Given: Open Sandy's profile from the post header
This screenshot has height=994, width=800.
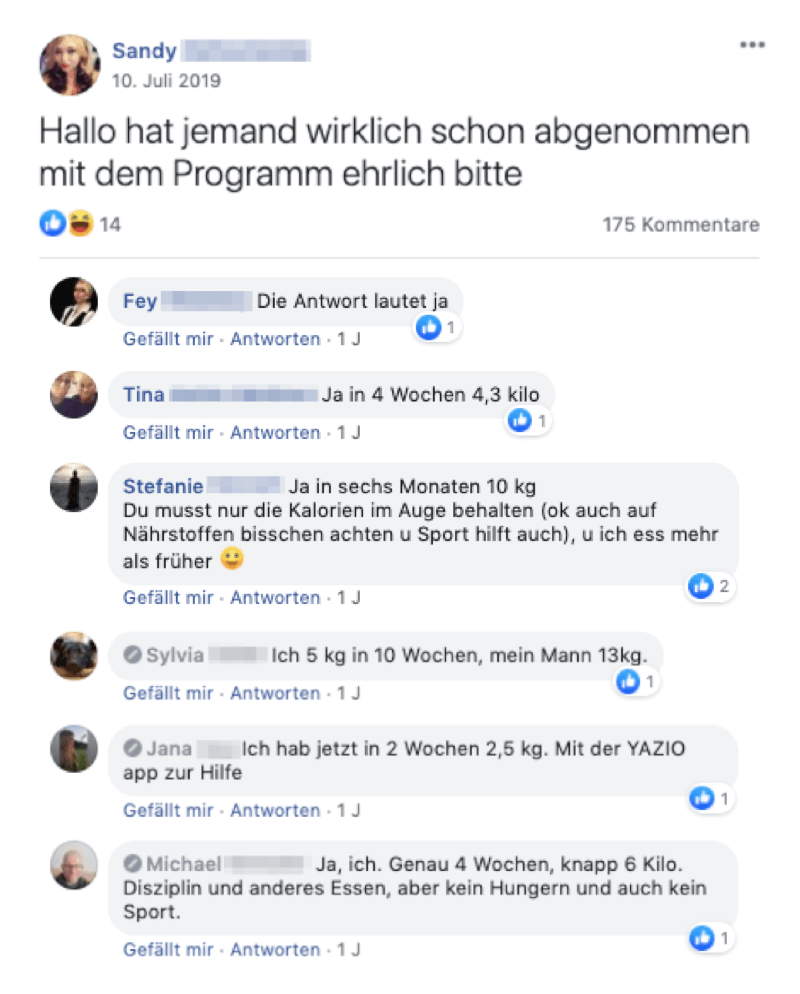Looking at the screenshot, I should pyautogui.click(x=144, y=51).
